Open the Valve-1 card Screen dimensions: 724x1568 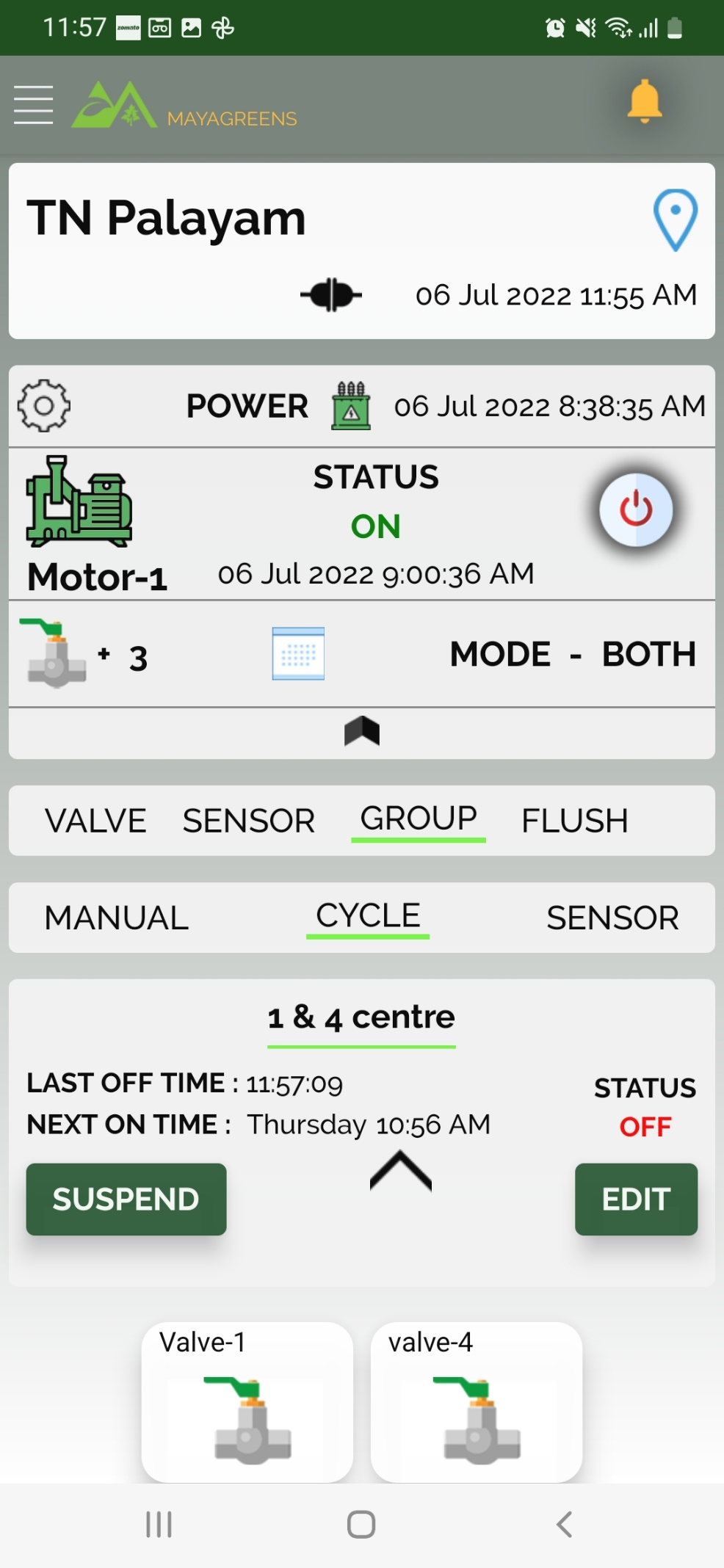247,1401
